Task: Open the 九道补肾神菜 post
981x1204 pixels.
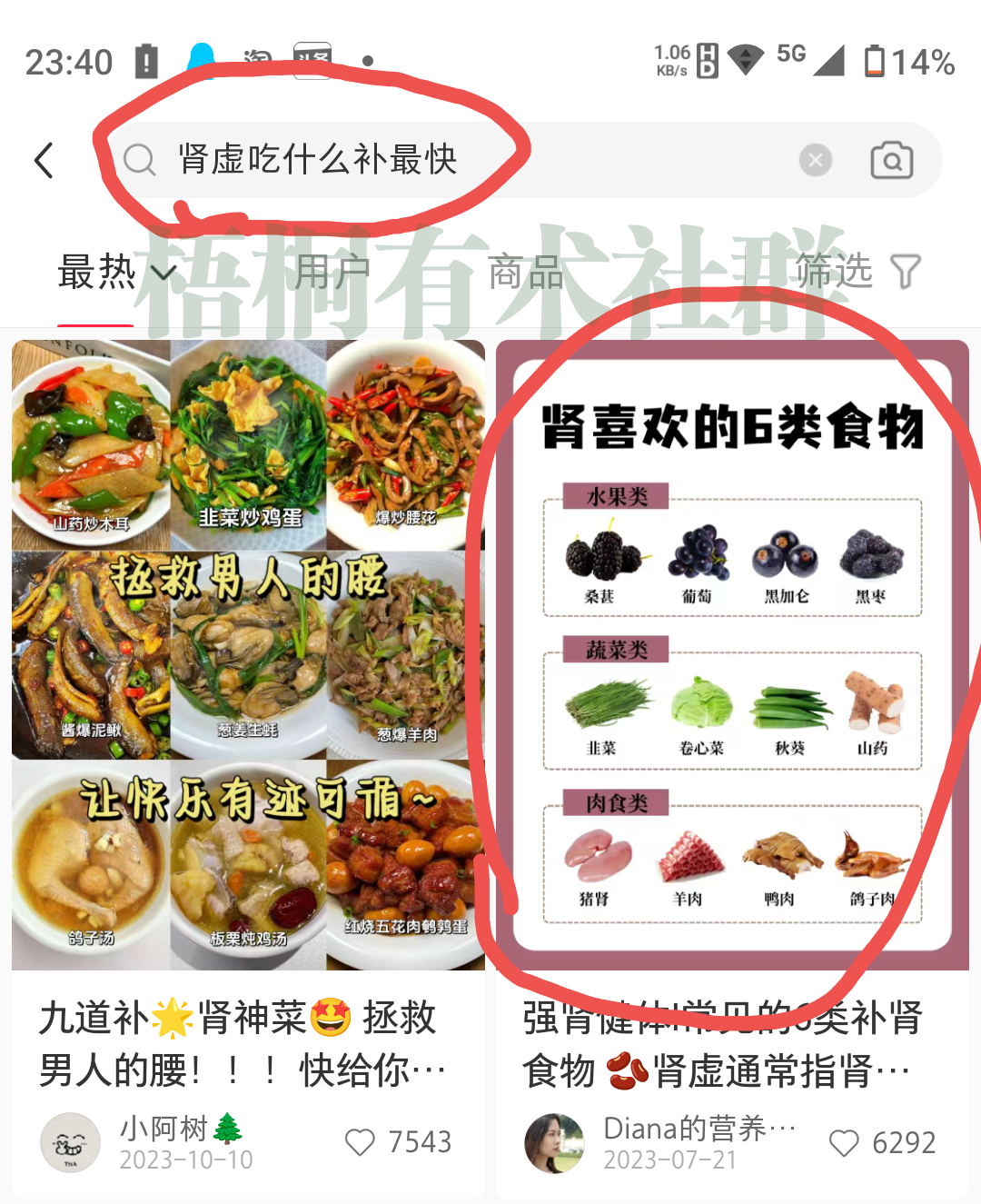Action: (248, 654)
